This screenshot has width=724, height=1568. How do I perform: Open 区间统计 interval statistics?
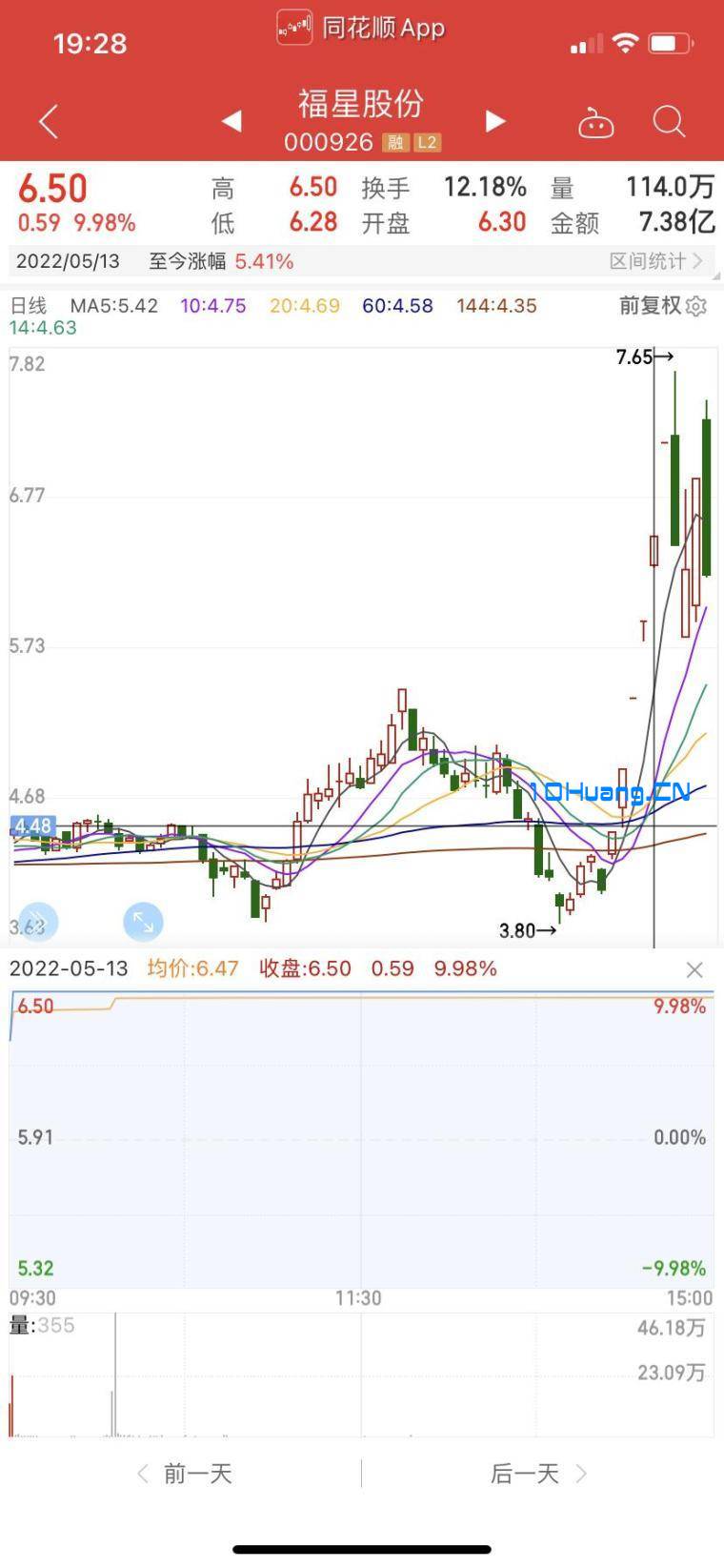pos(656,260)
